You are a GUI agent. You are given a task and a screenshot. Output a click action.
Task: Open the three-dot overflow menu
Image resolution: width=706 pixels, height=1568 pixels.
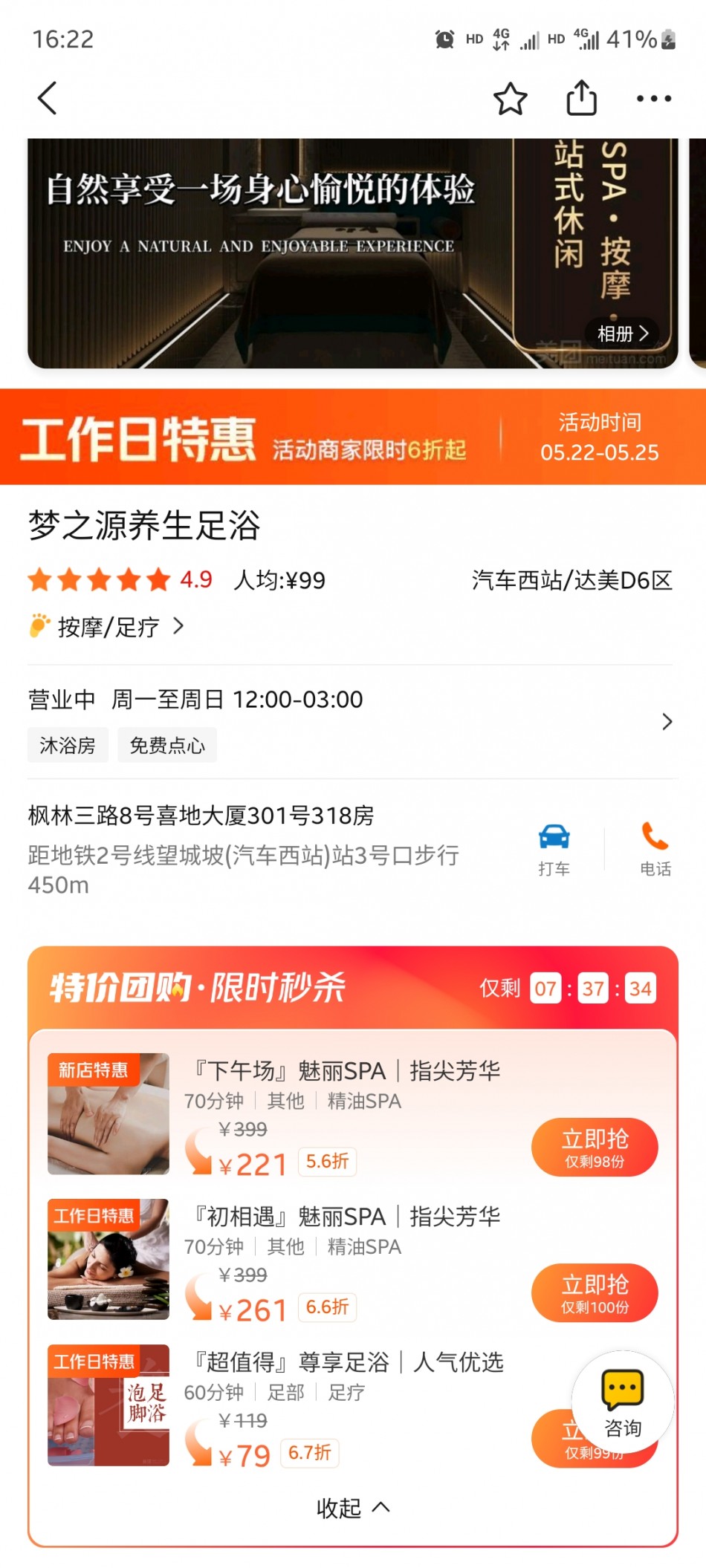pos(653,98)
